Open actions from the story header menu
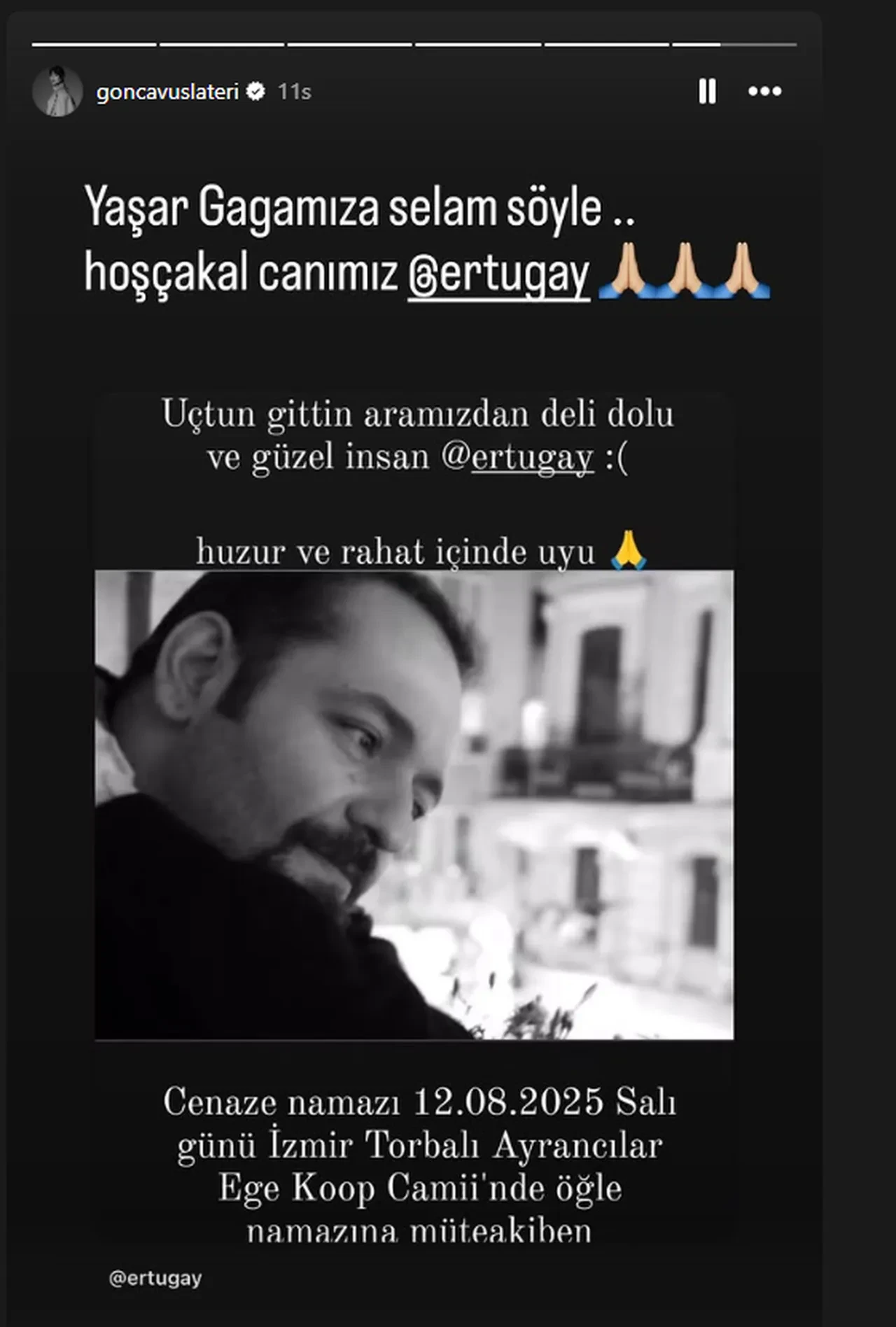The image size is (896, 1327). (x=764, y=90)
